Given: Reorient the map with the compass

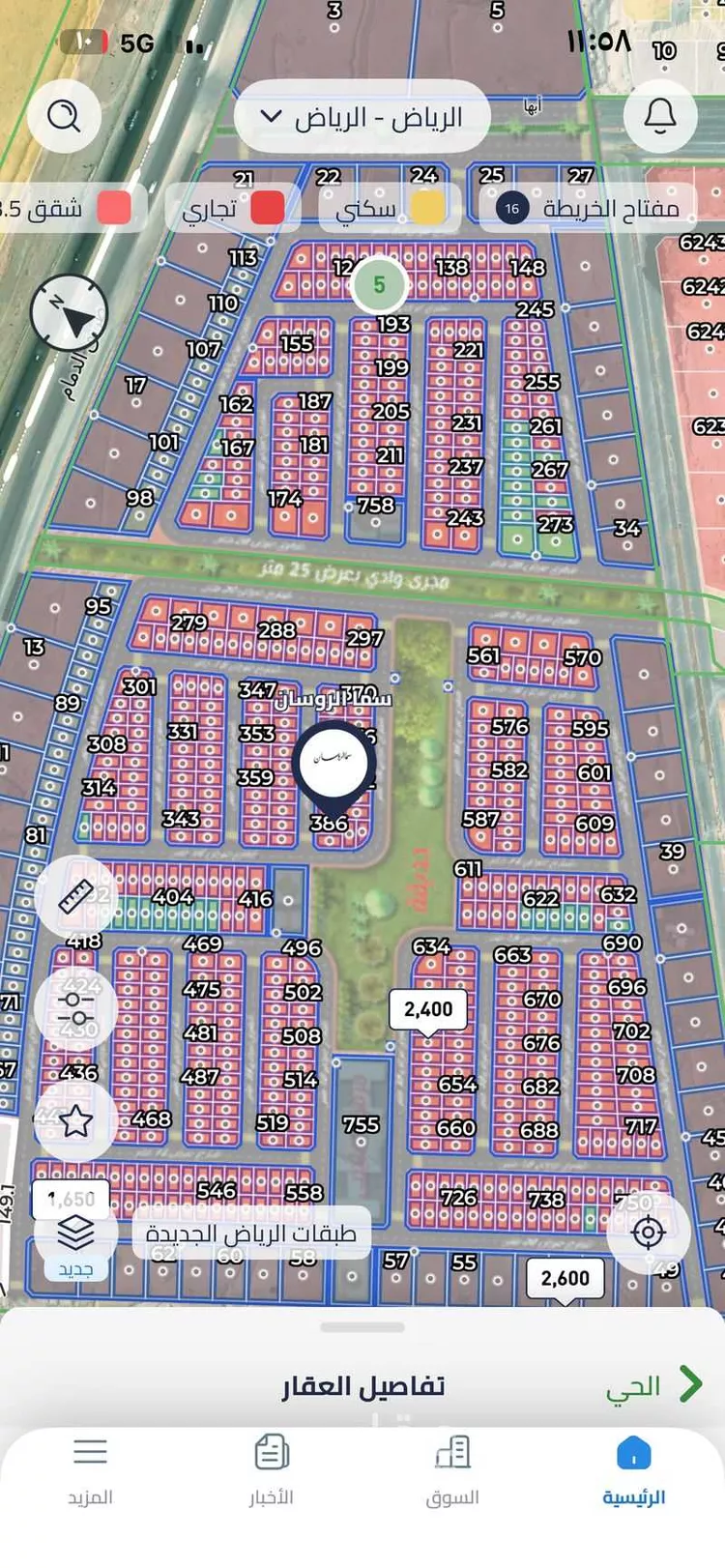Looking at the screenshot, I should (x=70, y=312).
